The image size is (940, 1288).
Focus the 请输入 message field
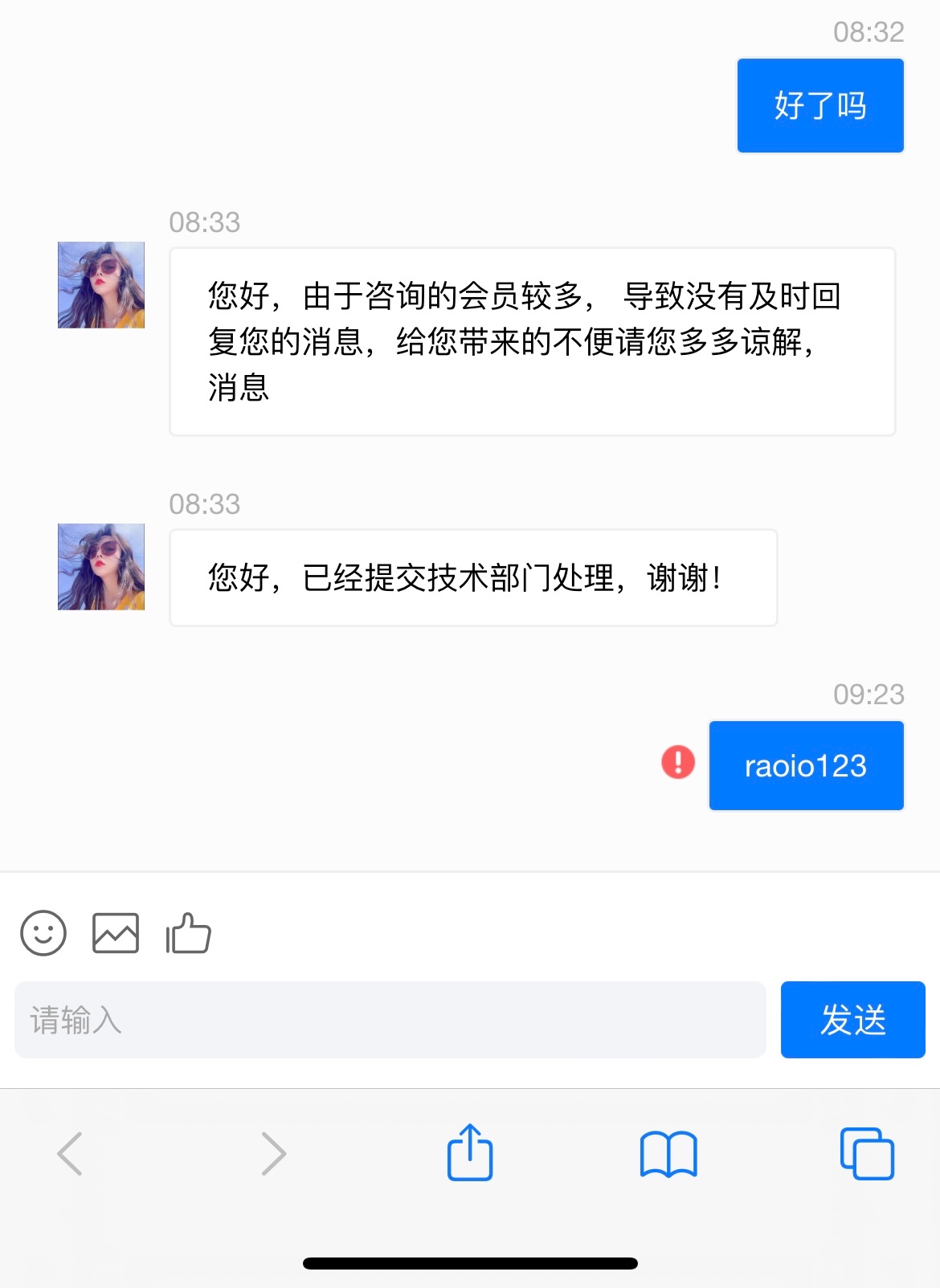tap(390, 1020)
